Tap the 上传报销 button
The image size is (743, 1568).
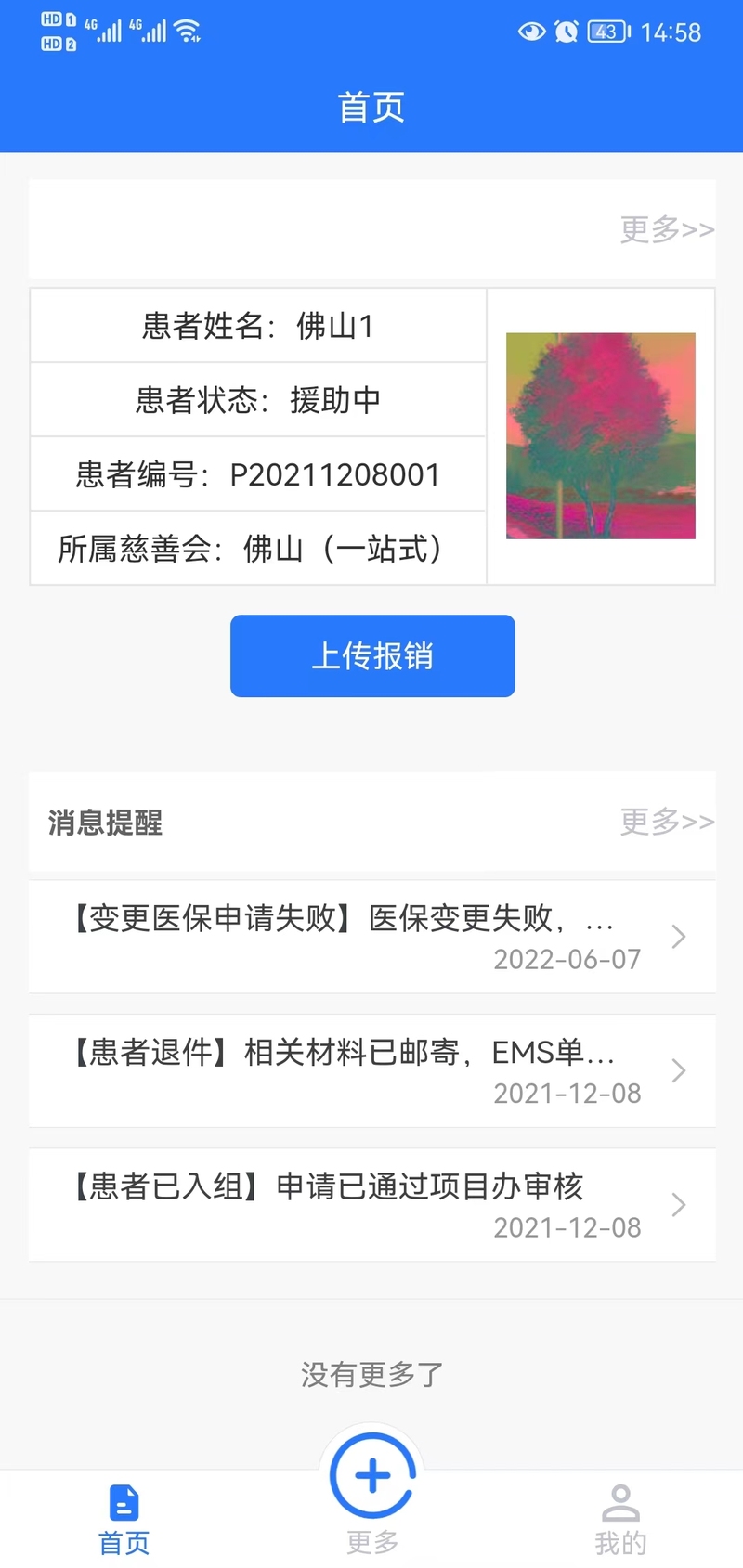tap(372, 655)
